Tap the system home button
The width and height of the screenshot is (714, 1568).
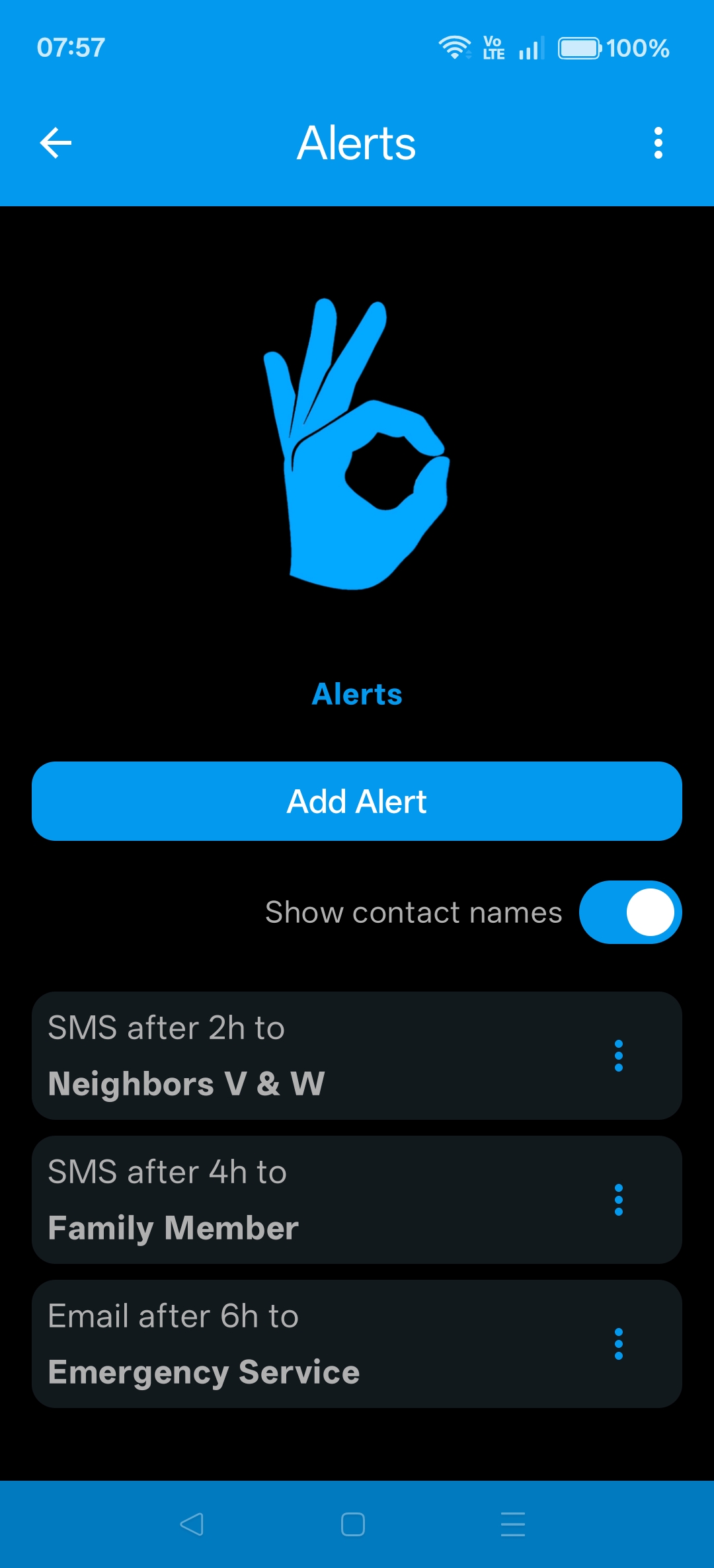353,1524
